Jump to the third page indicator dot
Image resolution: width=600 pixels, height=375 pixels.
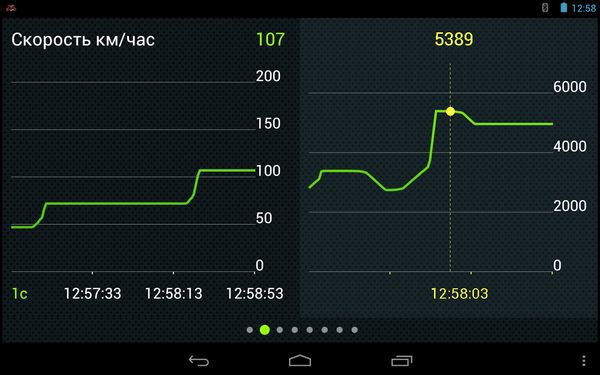point(280,330)
